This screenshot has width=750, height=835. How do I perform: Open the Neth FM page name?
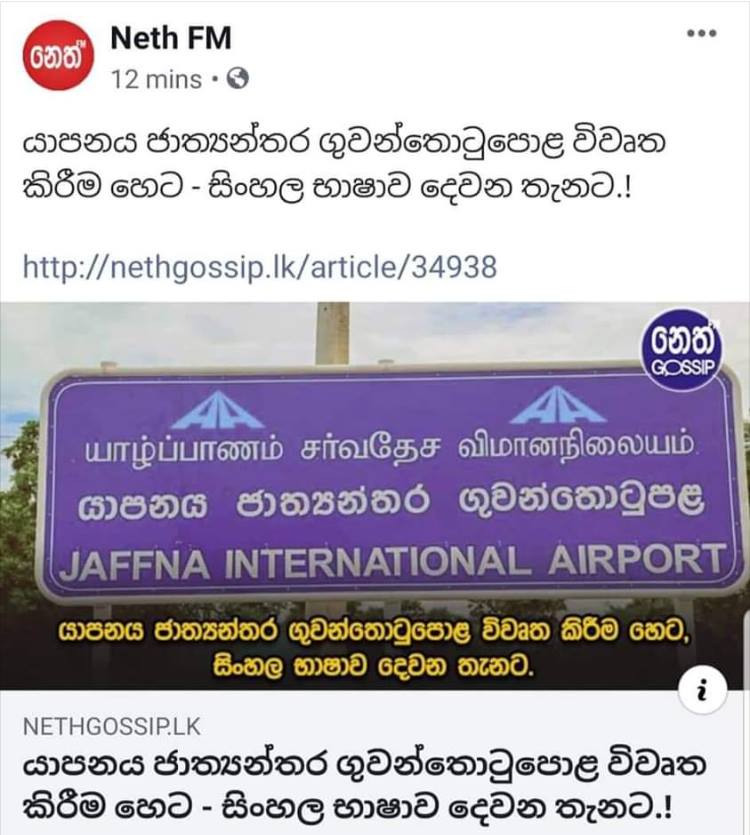point(170,38)
